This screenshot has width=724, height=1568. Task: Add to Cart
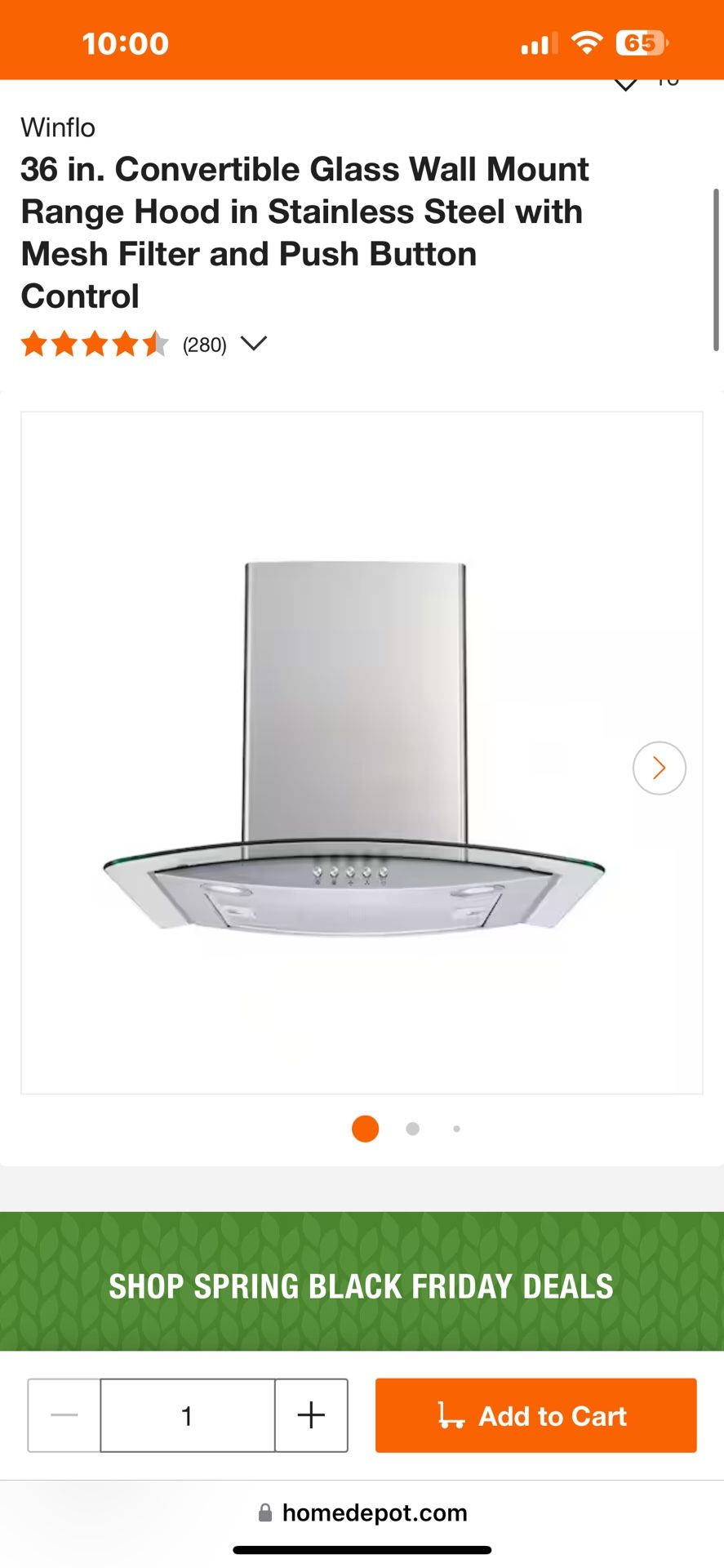pos(535,1415)
